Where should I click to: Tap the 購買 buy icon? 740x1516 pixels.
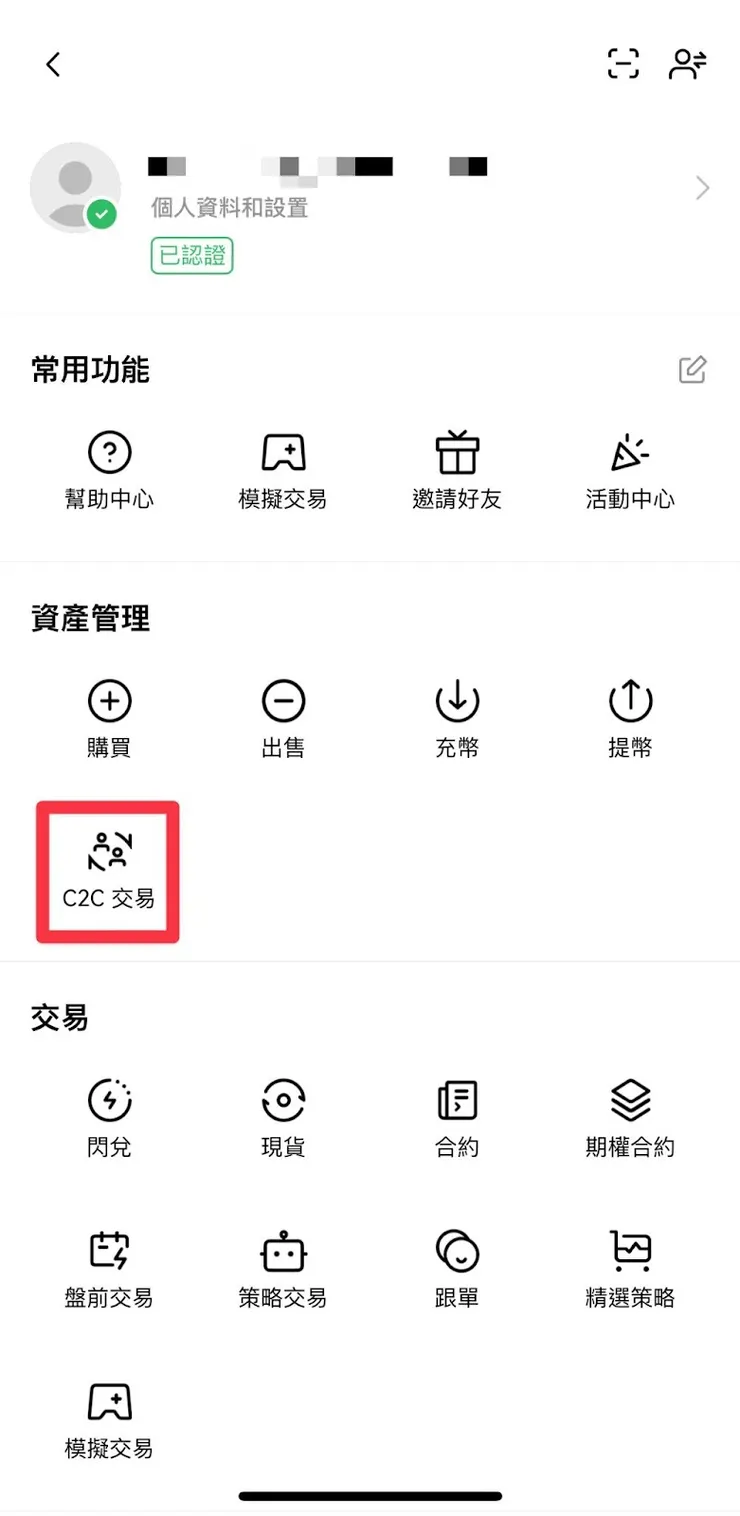(x=109, y=717)
